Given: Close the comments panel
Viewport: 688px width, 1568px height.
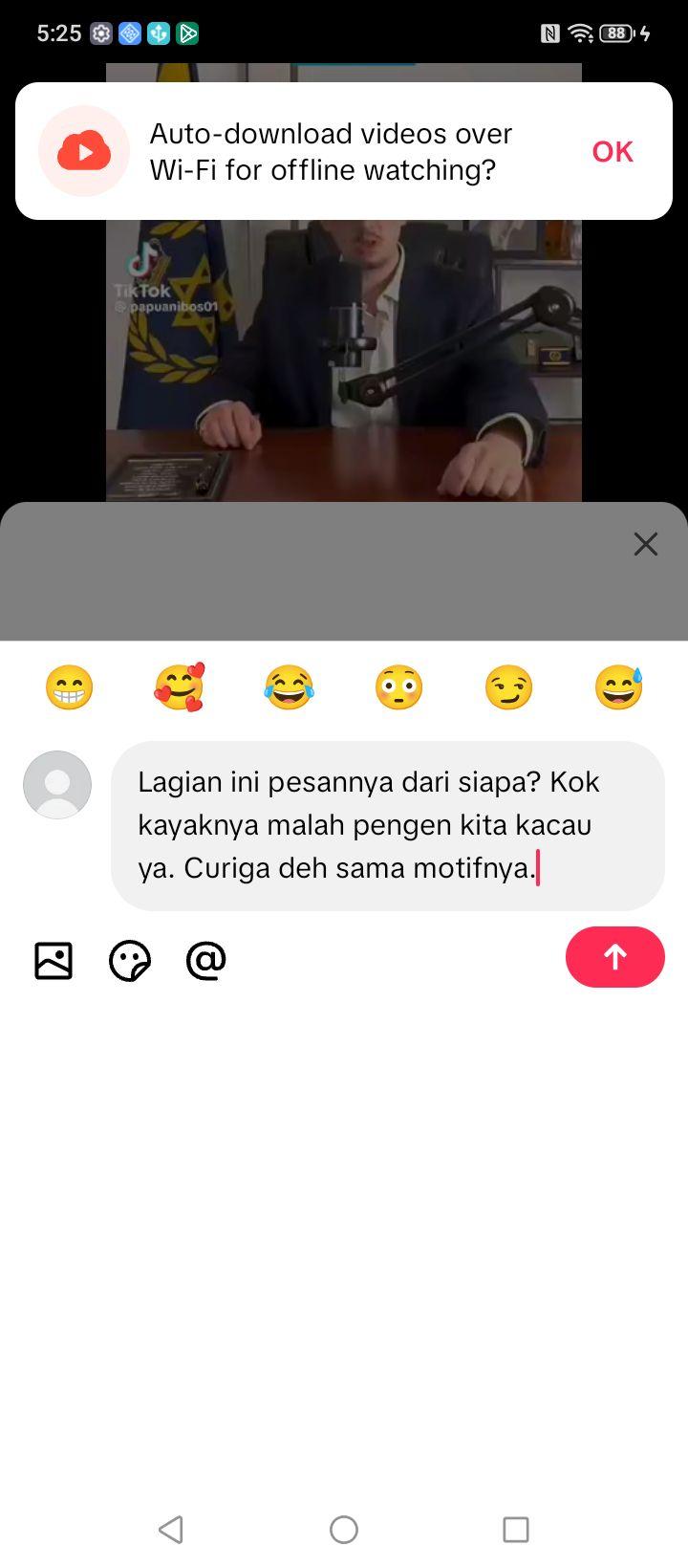Looking at the screenshot, I should tap(646, 544).
